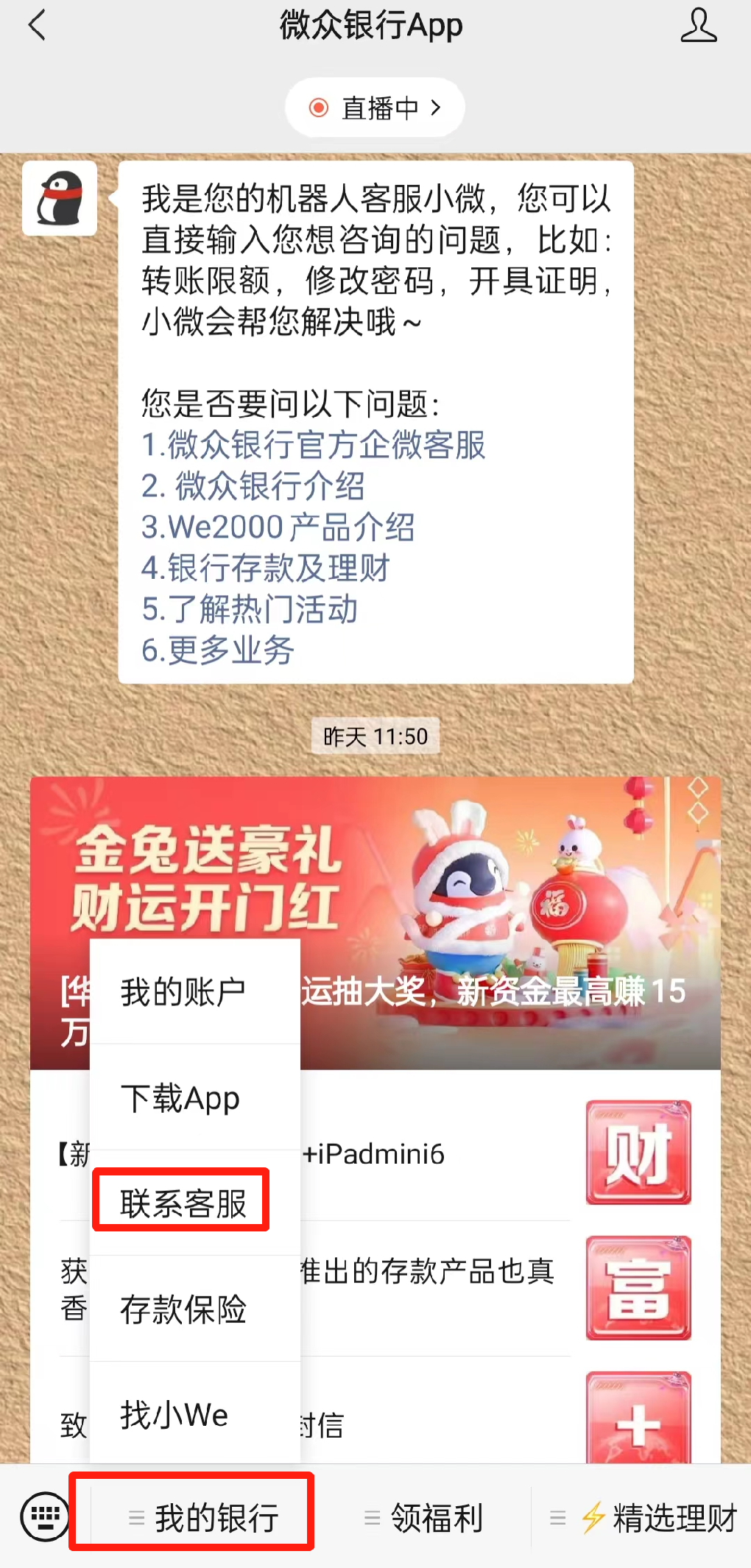Open link 6.更多业务
Viewport: 751px width, 1568px height.
pos(218,651)
